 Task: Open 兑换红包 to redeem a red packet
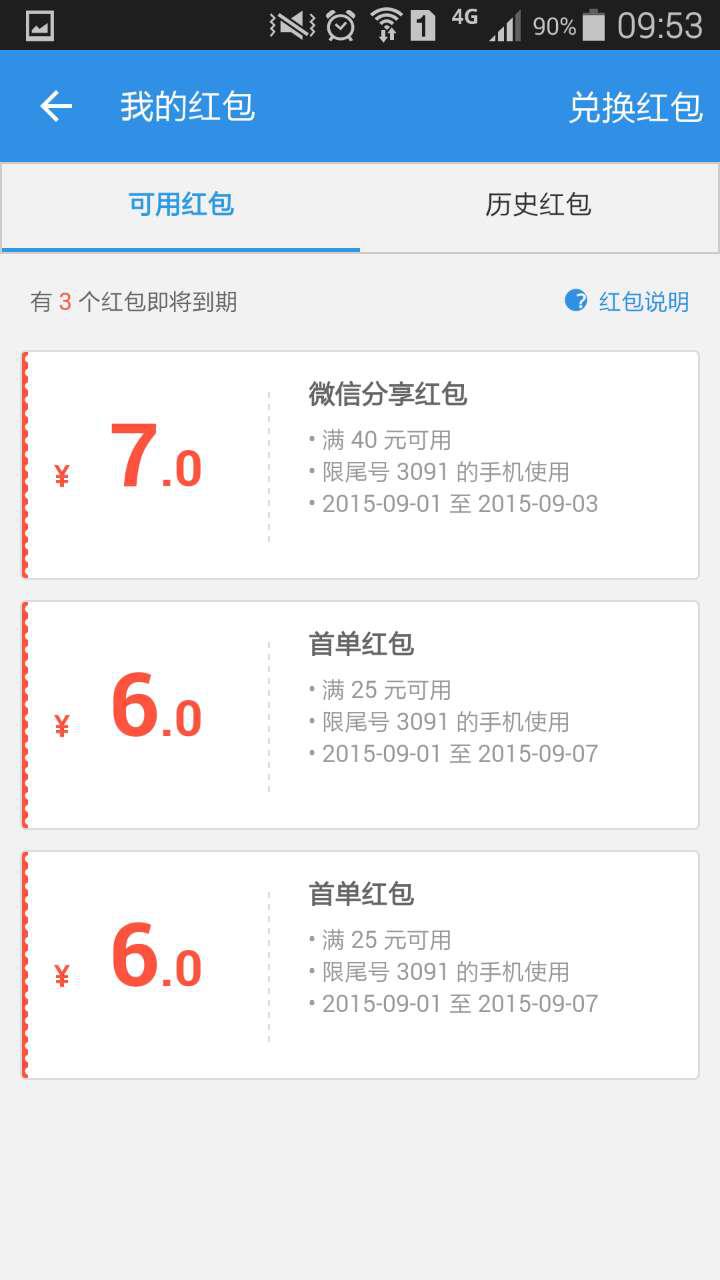point(636,107)
